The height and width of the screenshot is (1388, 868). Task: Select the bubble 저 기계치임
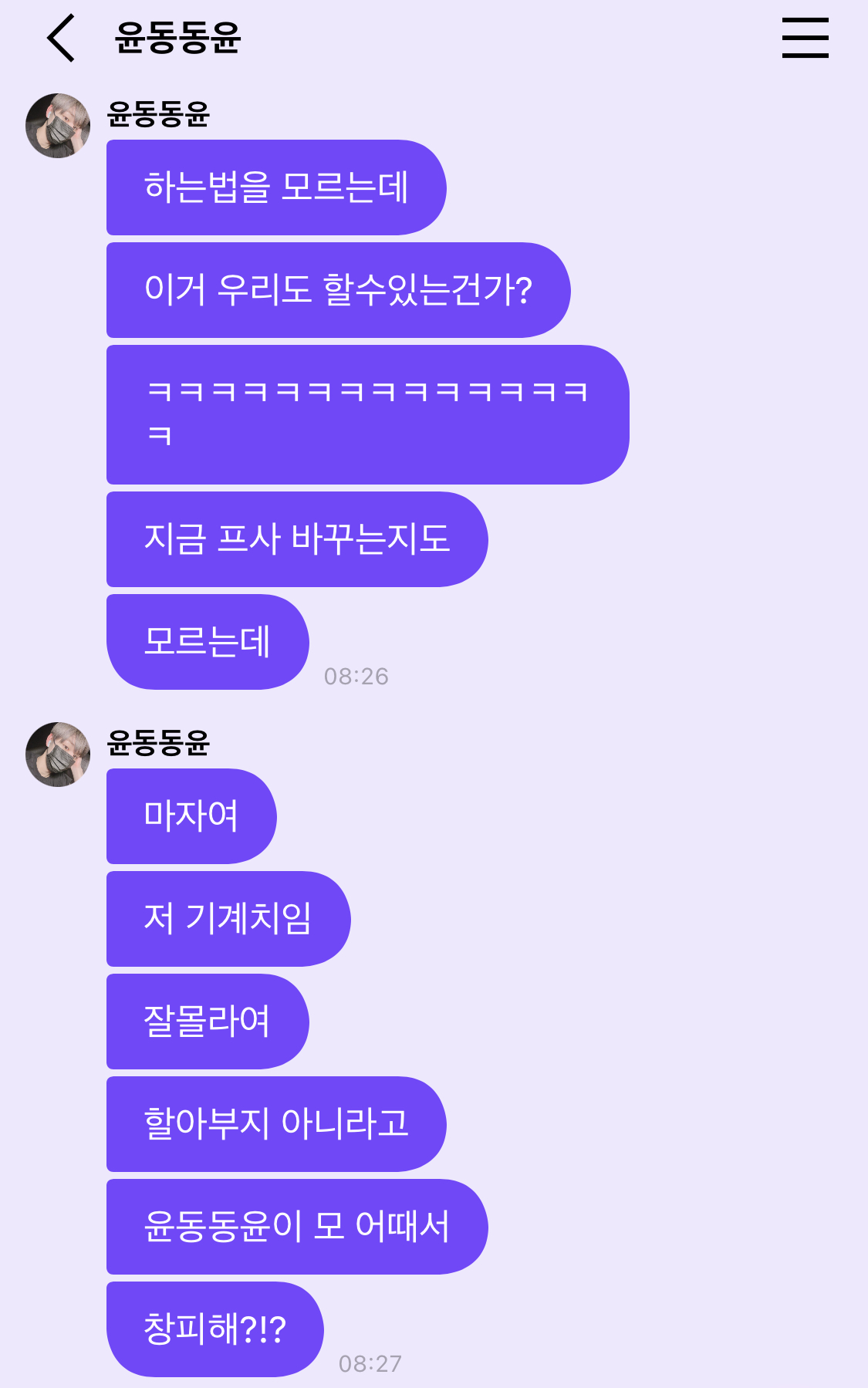click(x=228, y=919)
